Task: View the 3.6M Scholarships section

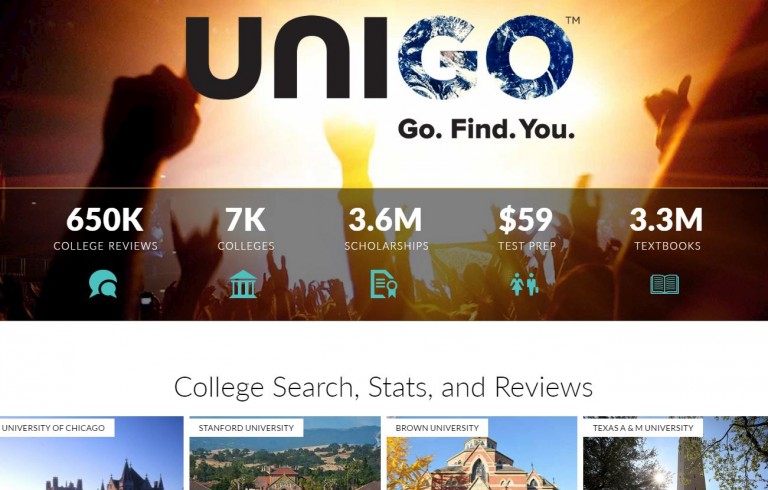Action: [385, 251]
